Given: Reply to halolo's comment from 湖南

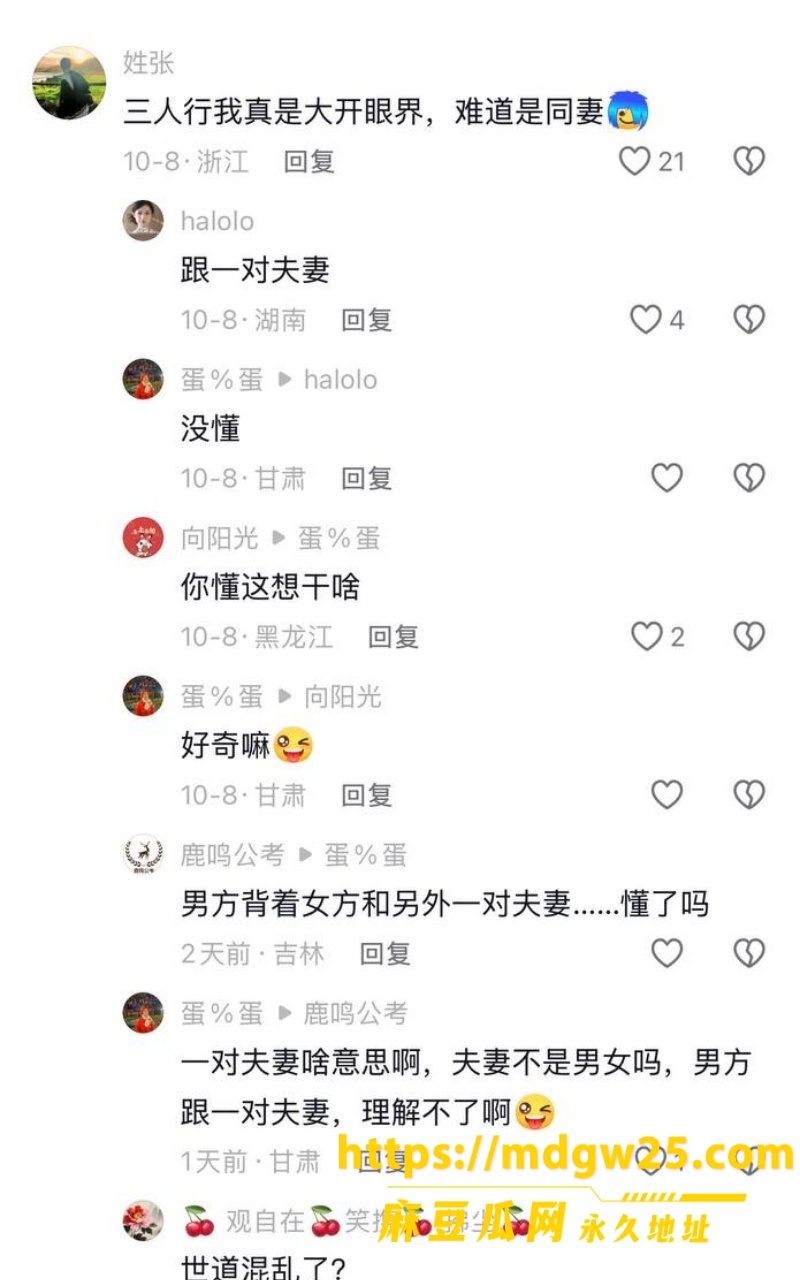Looking at the screenshot, I should pos(366,320).
